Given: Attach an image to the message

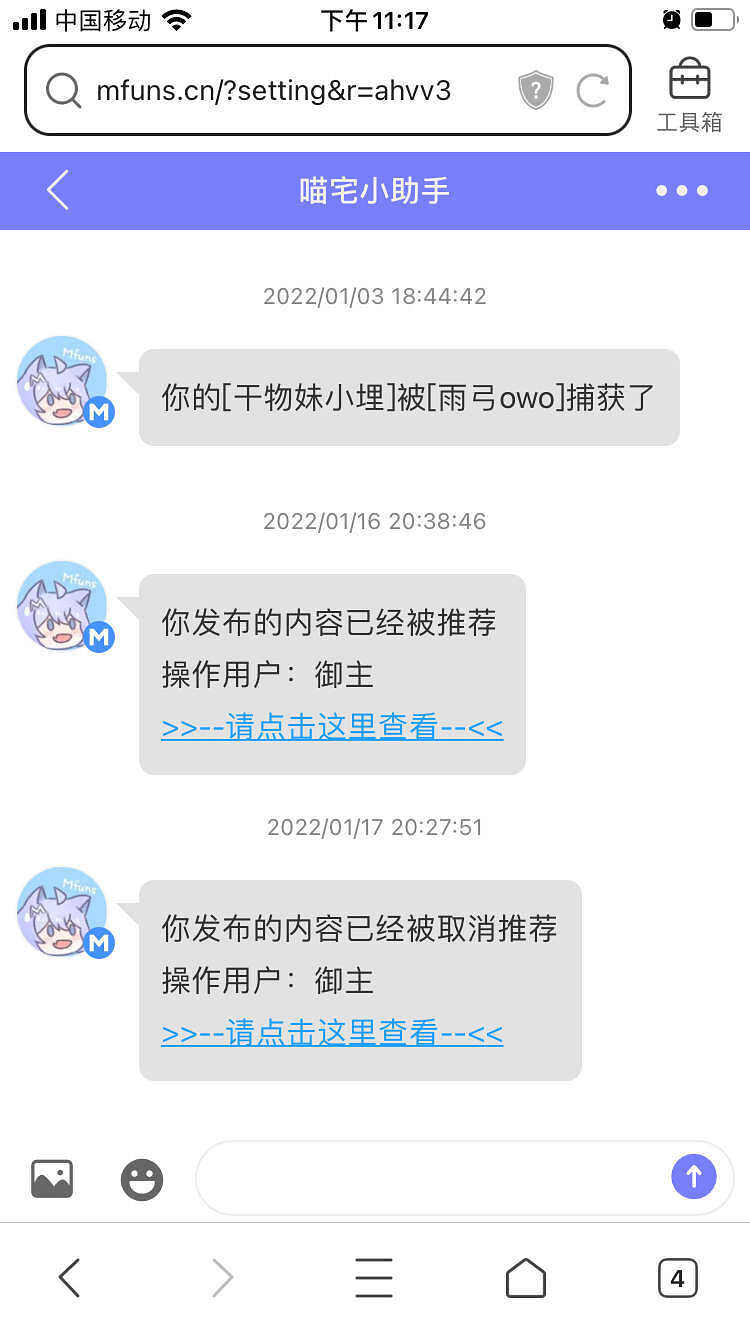Looking at the screenshot, I should [x=52, y=1178].
